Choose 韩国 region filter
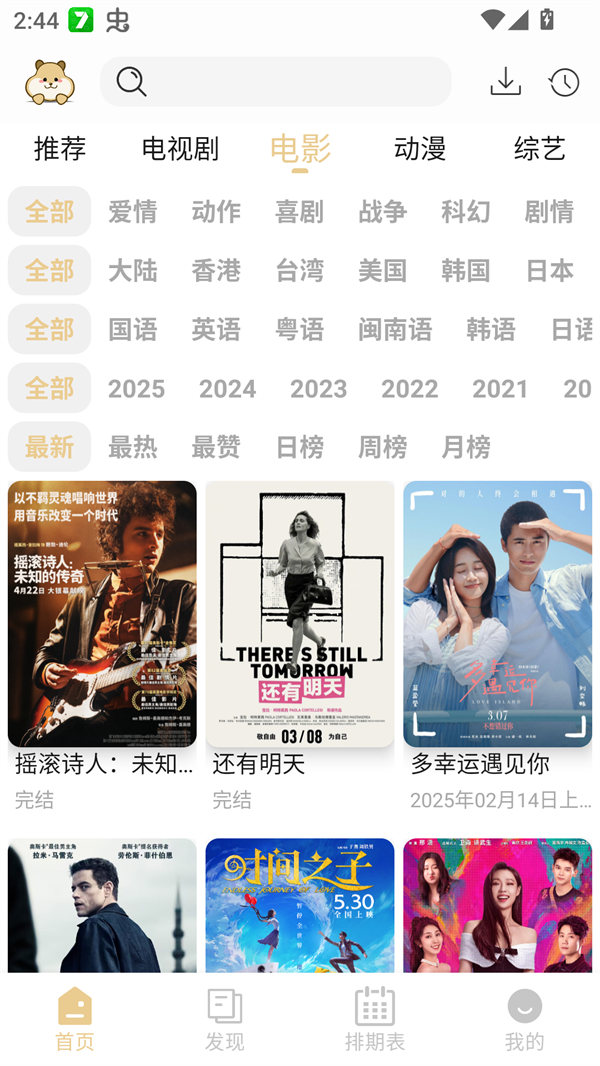Screen dimensions: 600x1066 click(x=466, y=270)
